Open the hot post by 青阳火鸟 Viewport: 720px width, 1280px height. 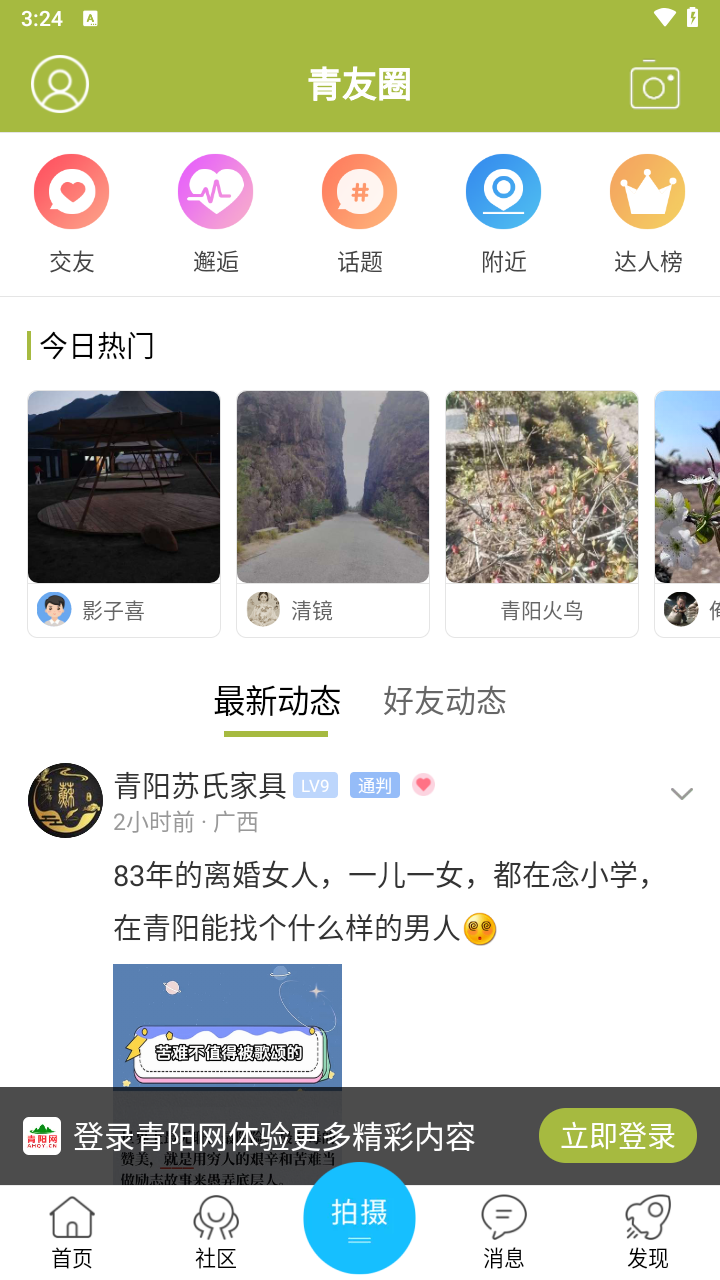click(542, 488)
